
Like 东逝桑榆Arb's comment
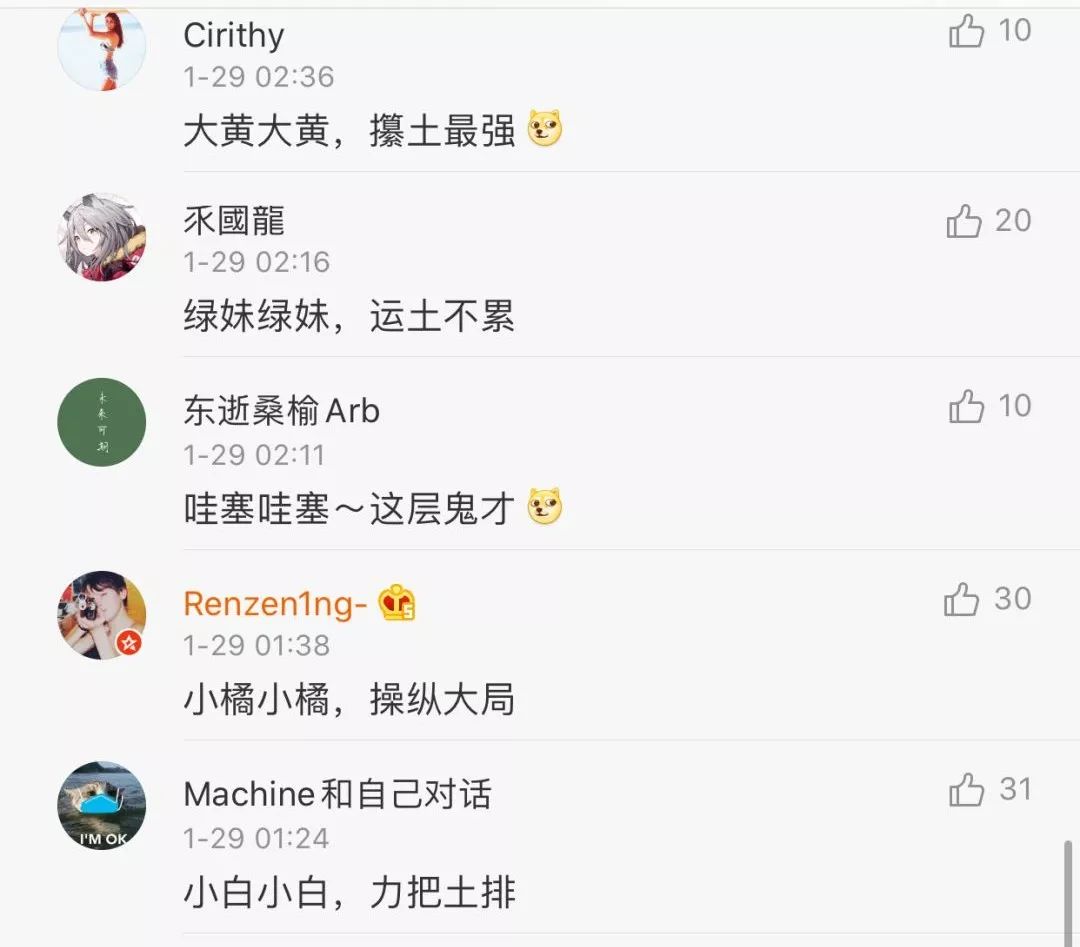pos(967,407)
